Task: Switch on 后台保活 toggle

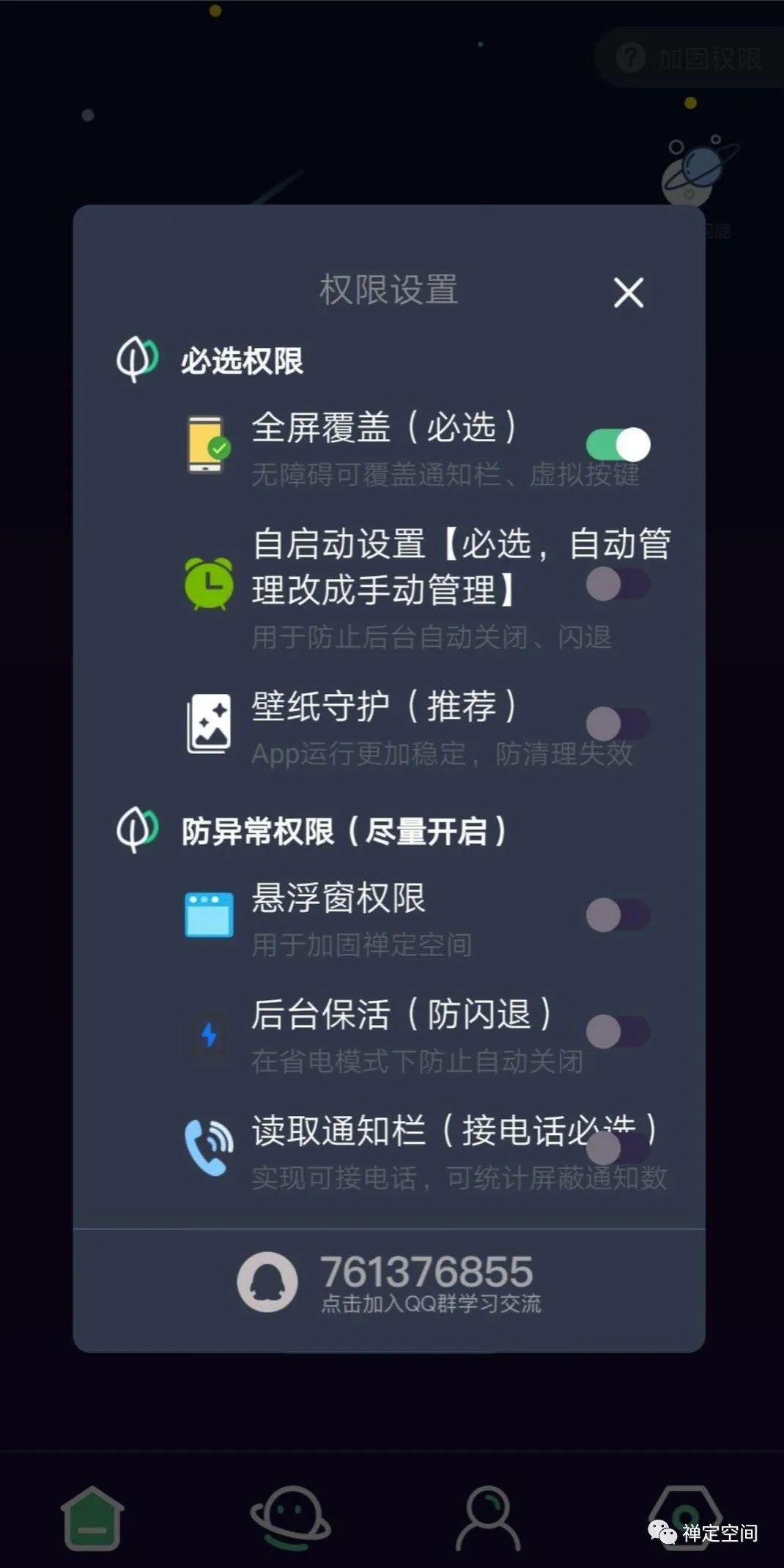Action: (x=618, y=1032)
